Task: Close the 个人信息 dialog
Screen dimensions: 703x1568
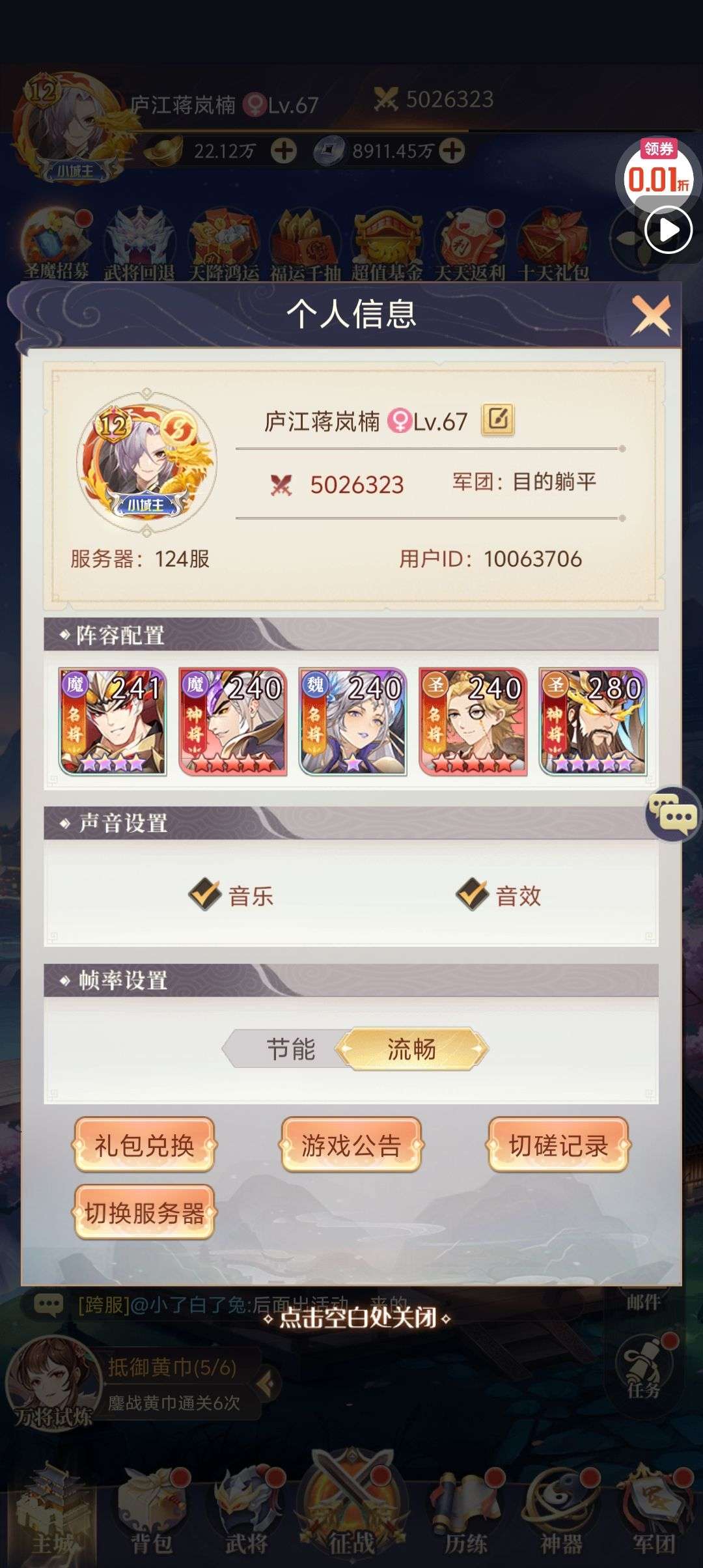Action: [652, 316]
